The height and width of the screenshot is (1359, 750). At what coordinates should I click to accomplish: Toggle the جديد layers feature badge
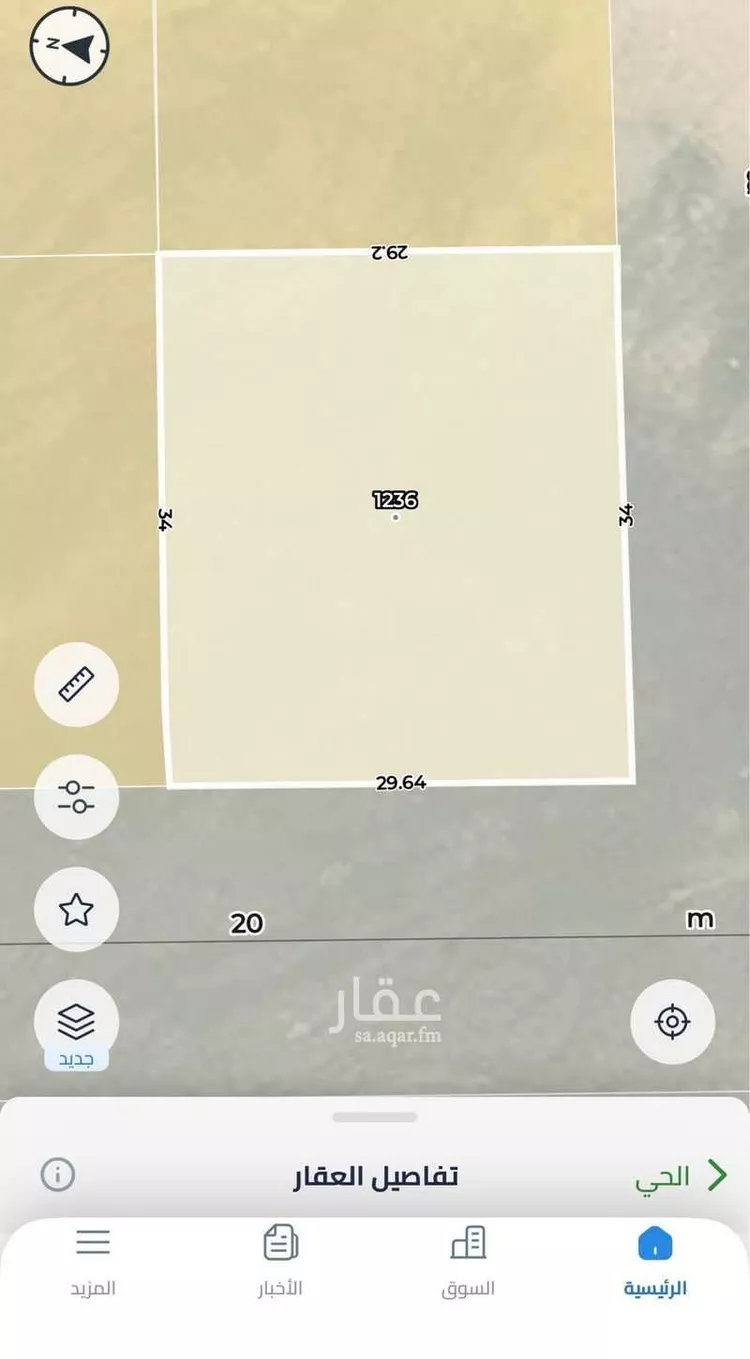78,1061
